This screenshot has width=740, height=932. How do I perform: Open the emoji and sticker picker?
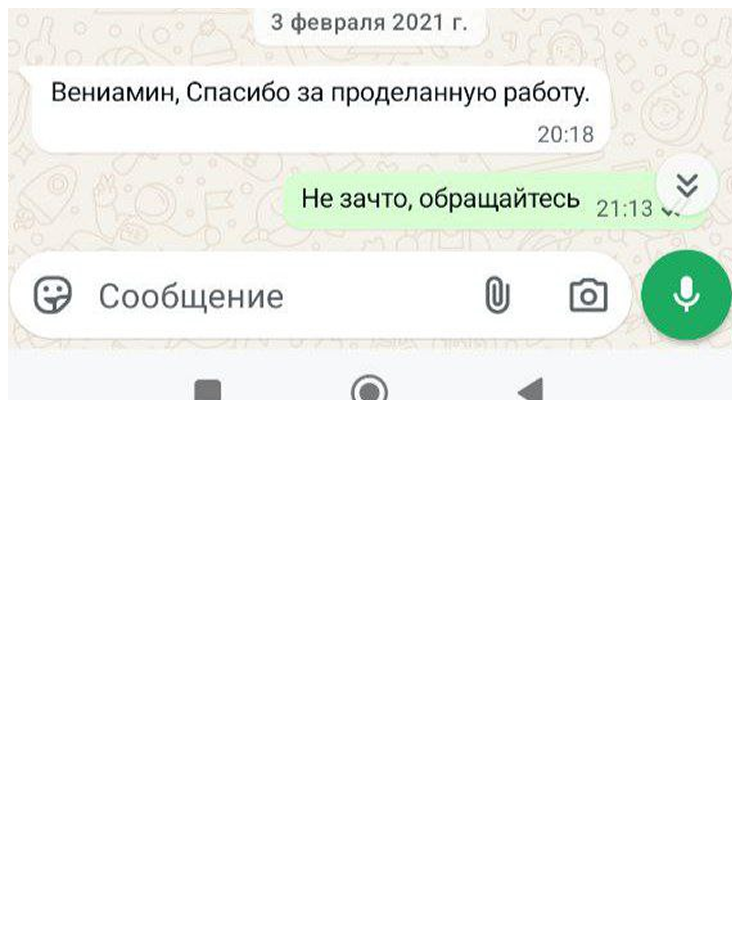click(x=52, y=296)
